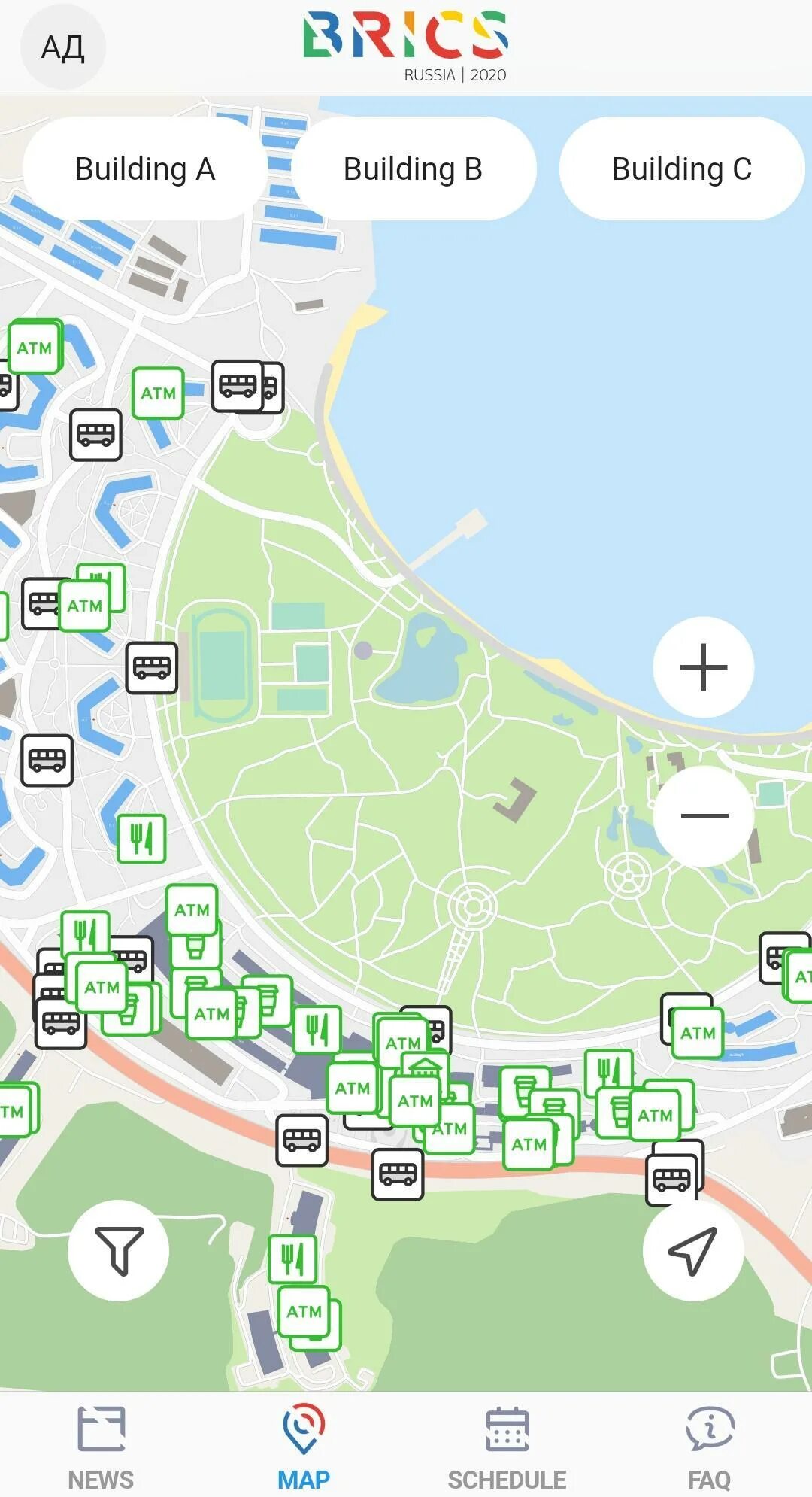This screenshot has height=1497, width=812.
Task: Switch to the FAQ tab
Action: tap(710, 1446)
